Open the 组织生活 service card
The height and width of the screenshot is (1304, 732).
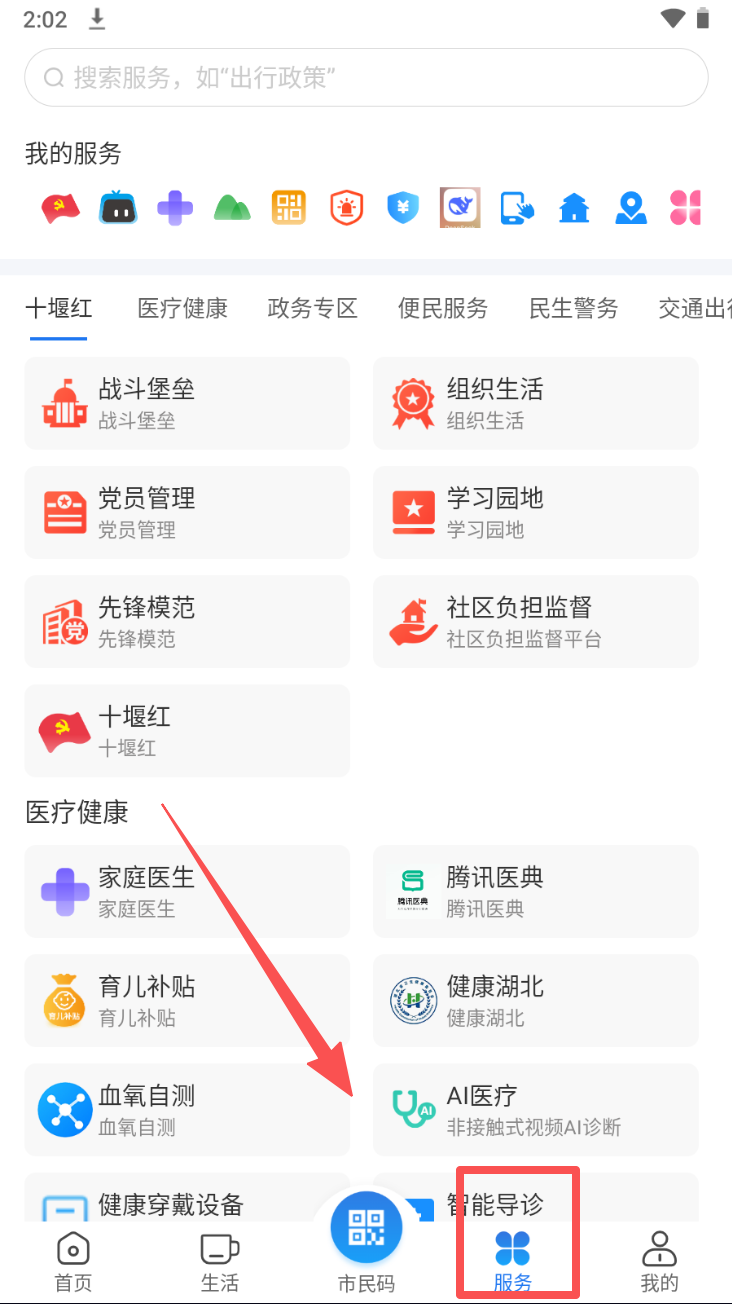pos(535,403)
